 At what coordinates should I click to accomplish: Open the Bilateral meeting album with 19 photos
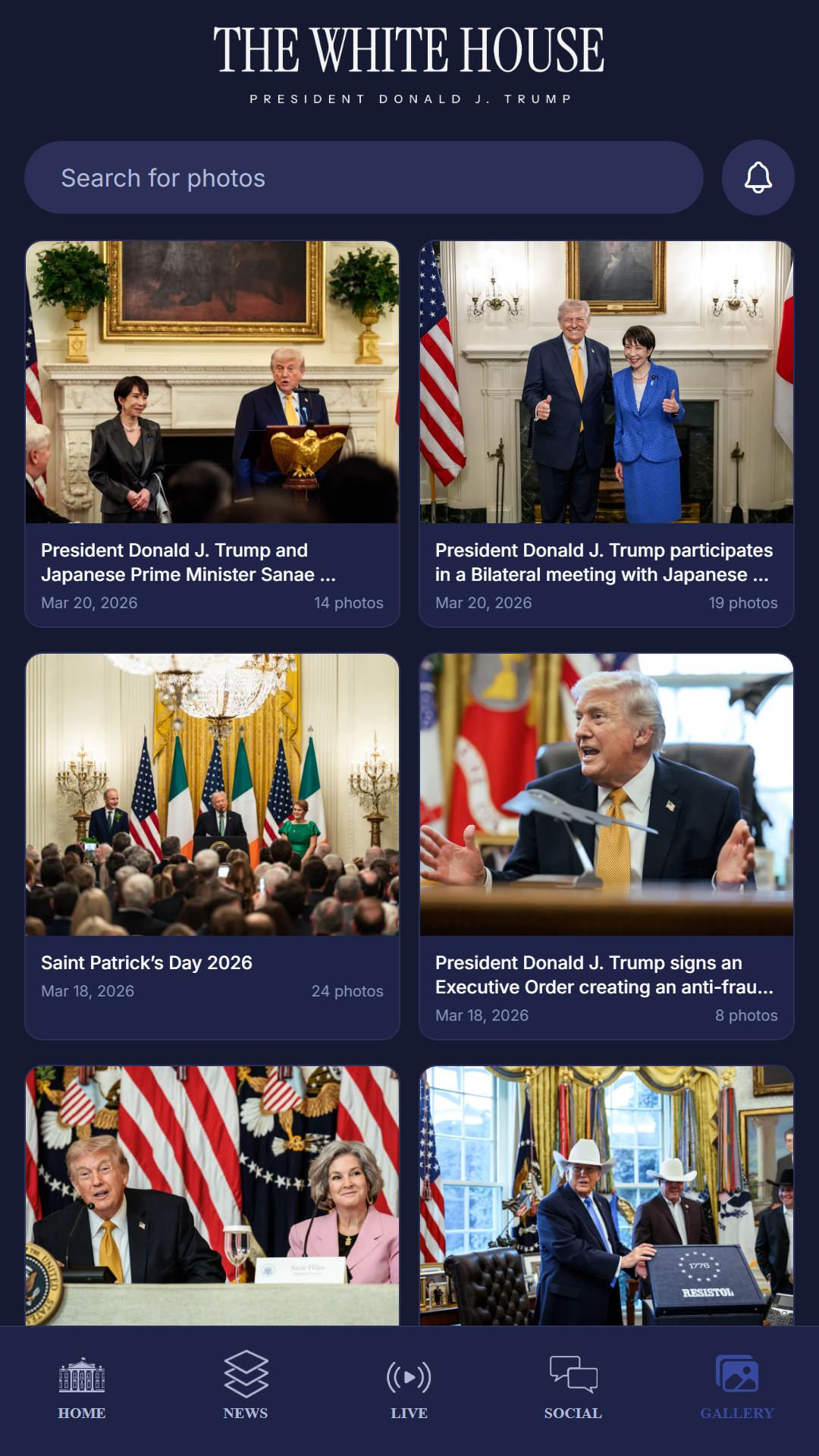point(607,434)
